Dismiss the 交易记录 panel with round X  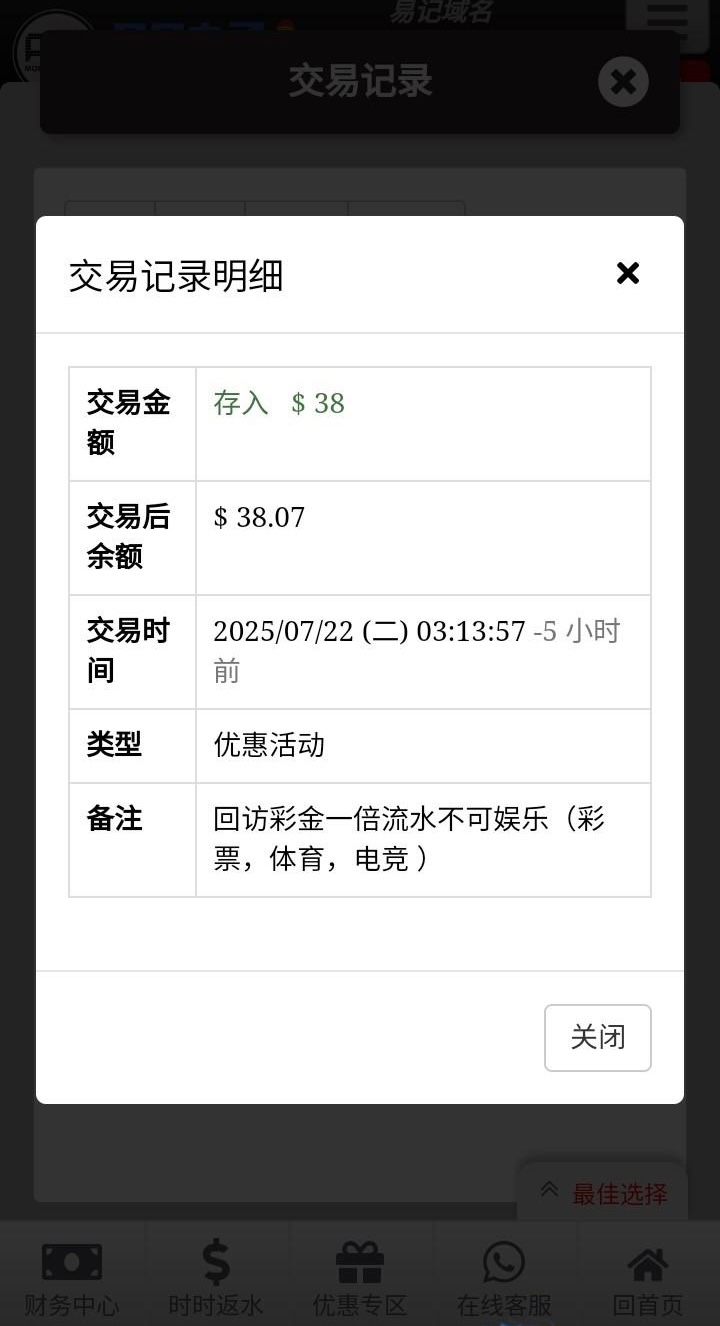[623, 82]
